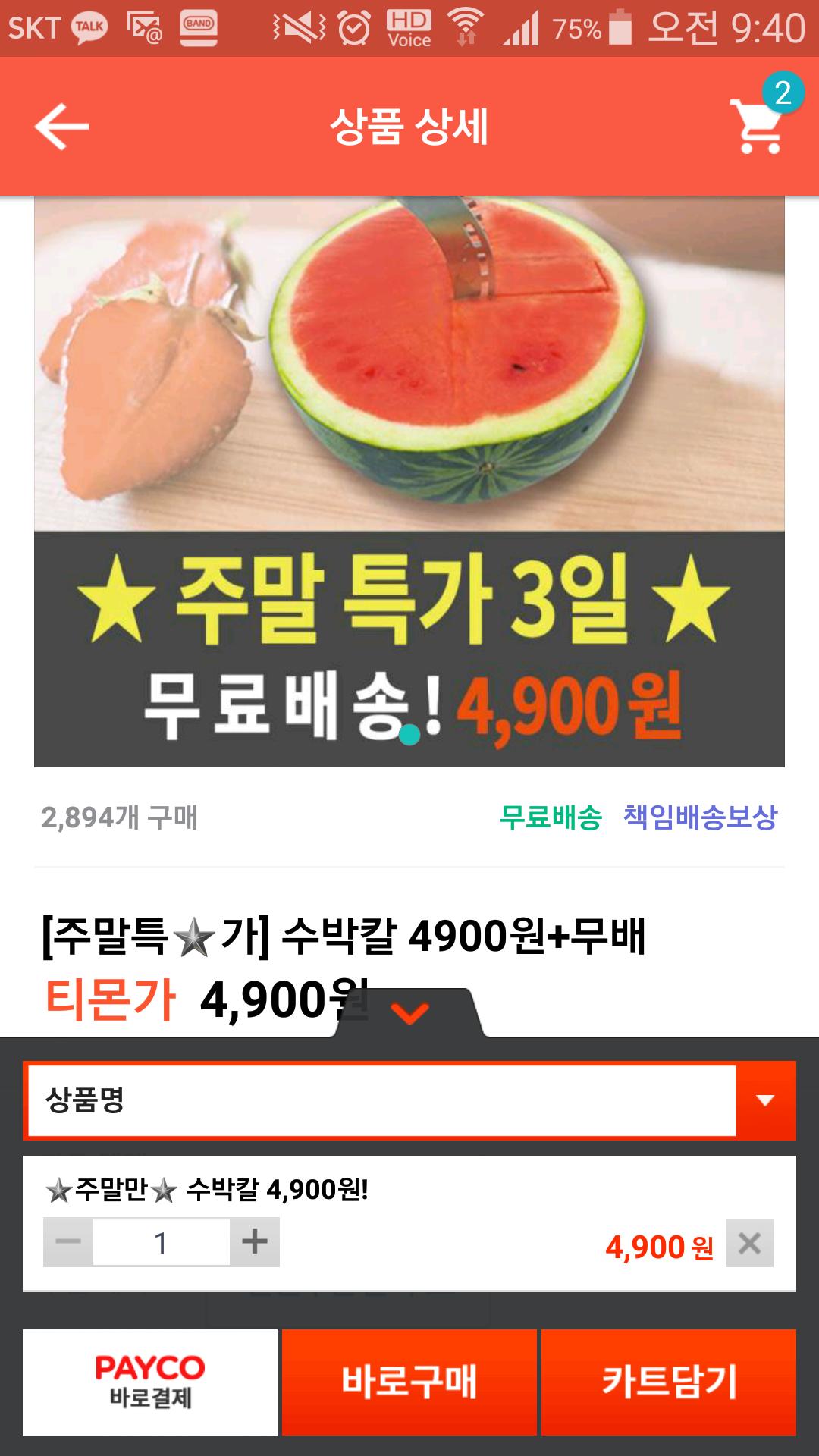
Task: Add to cart with 카트담기
Action: click(x=669, y=1382)
